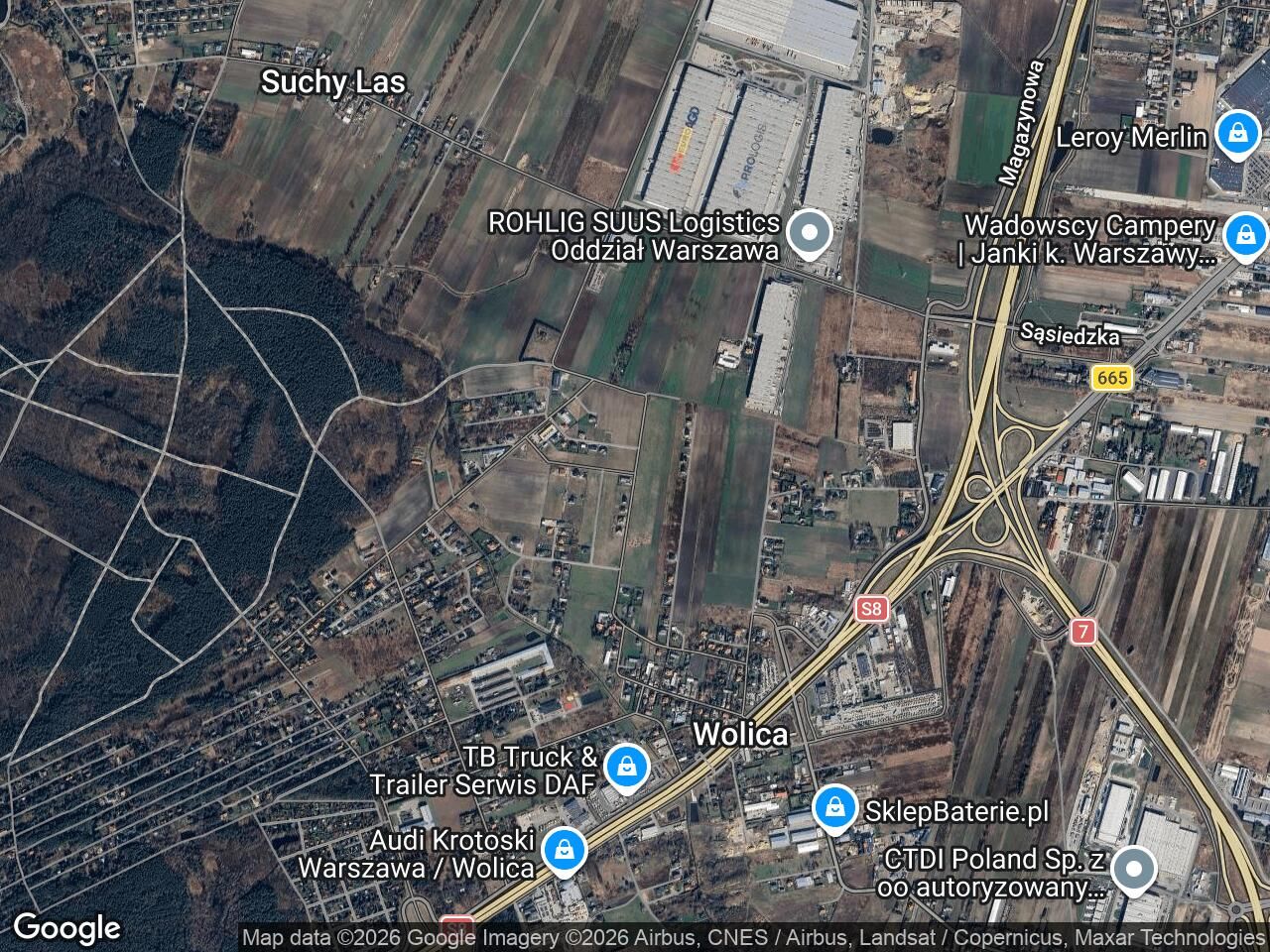The height and width of the screenshot is (952, 1270).
Task: Tap the SklepBaterie.pl shop marker
Action: coord(835,808)
